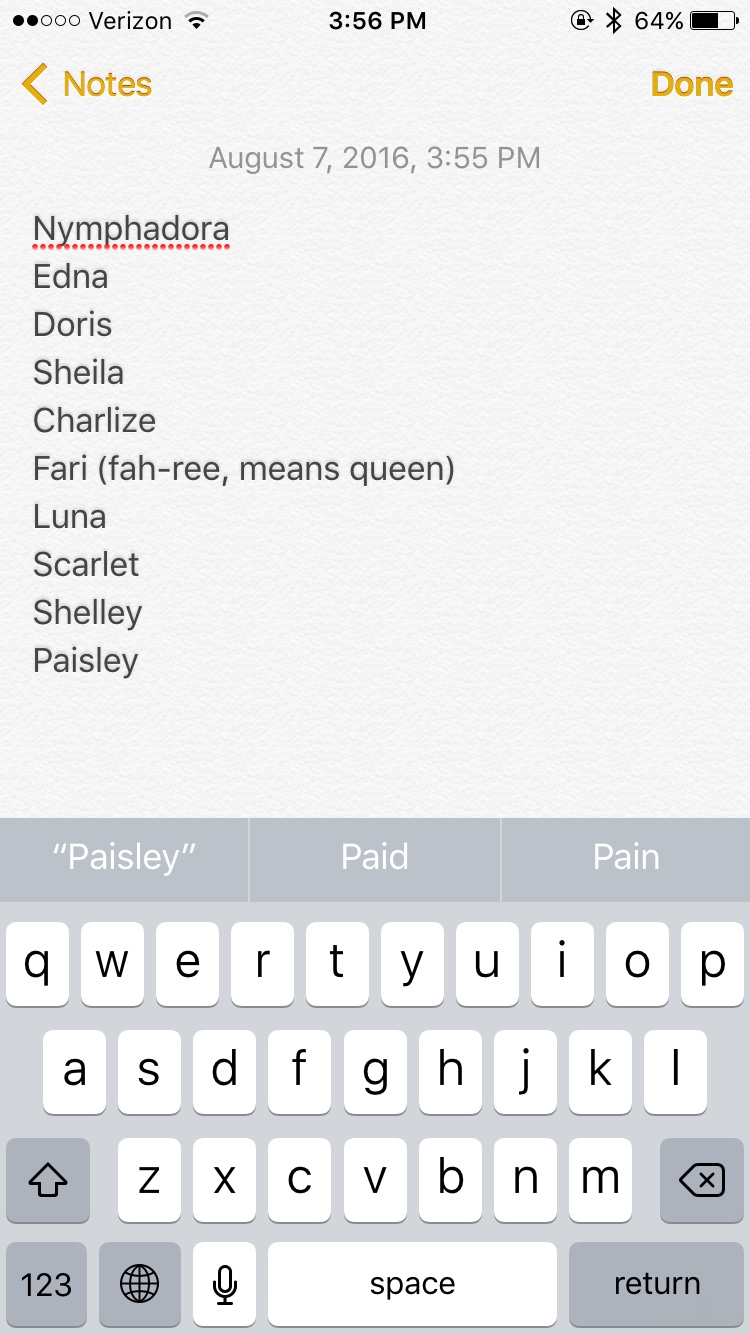The height and width of the screenshot is (1334, 750).
Task: Select the Paid autocomplete suggestion
Action: click(x=375, y=857)
